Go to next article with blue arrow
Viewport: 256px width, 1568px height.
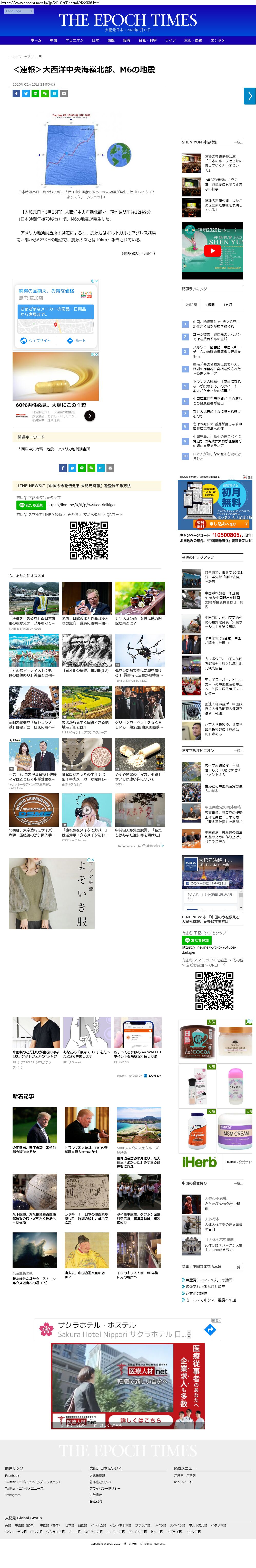pos(249,96)
